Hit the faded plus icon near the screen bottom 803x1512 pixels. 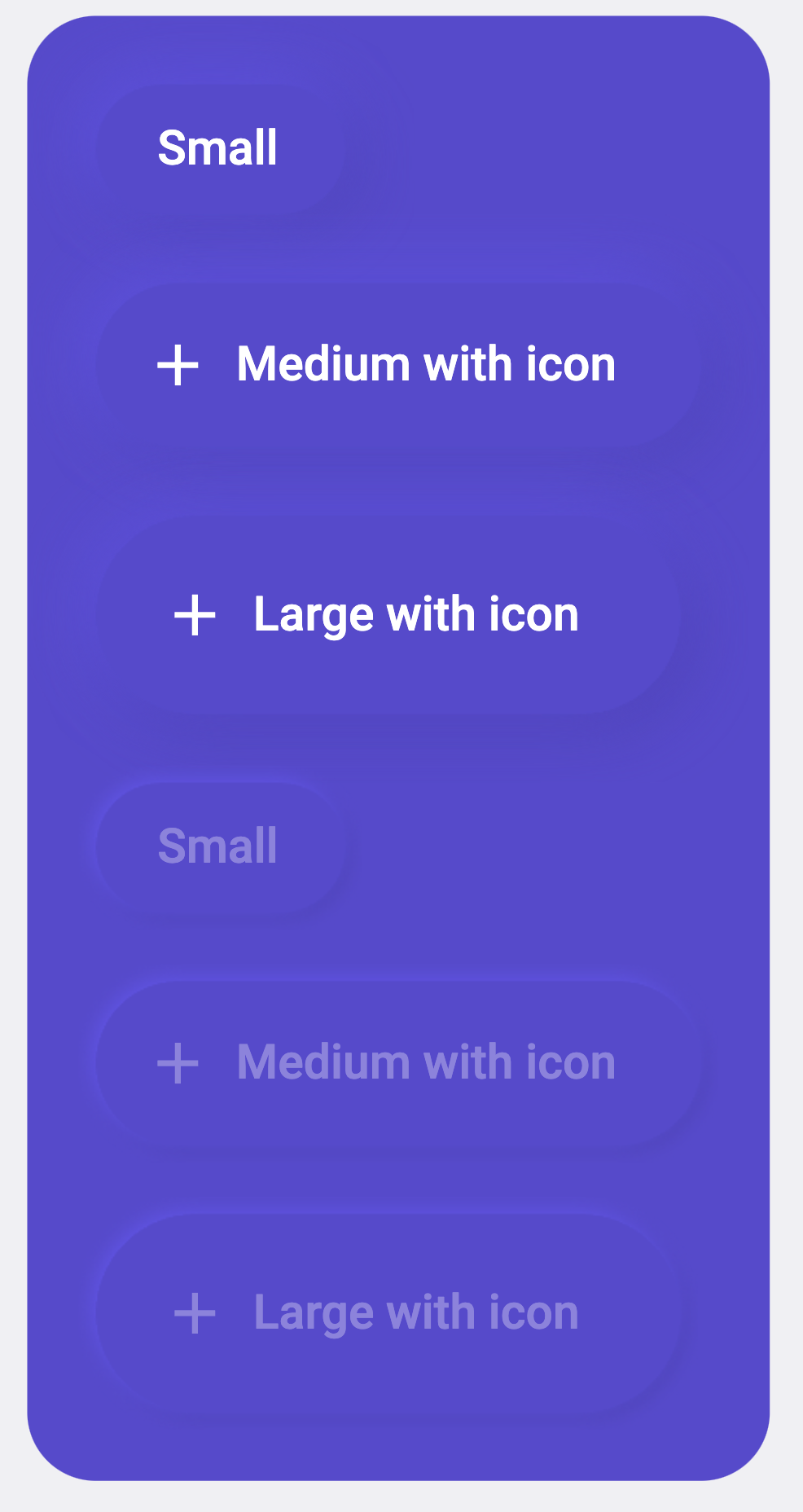(195, 1312)
